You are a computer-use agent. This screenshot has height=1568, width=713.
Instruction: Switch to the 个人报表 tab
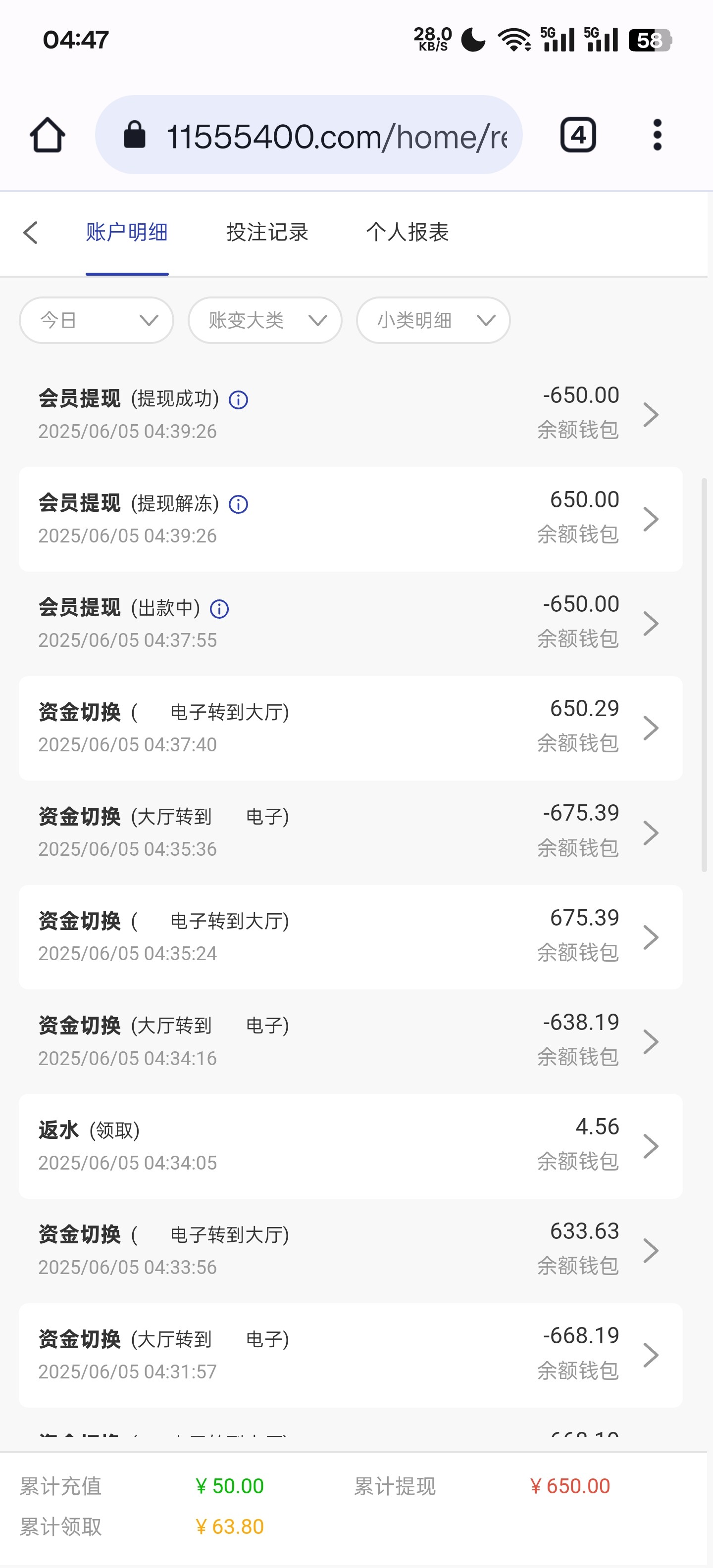[408, 232]
